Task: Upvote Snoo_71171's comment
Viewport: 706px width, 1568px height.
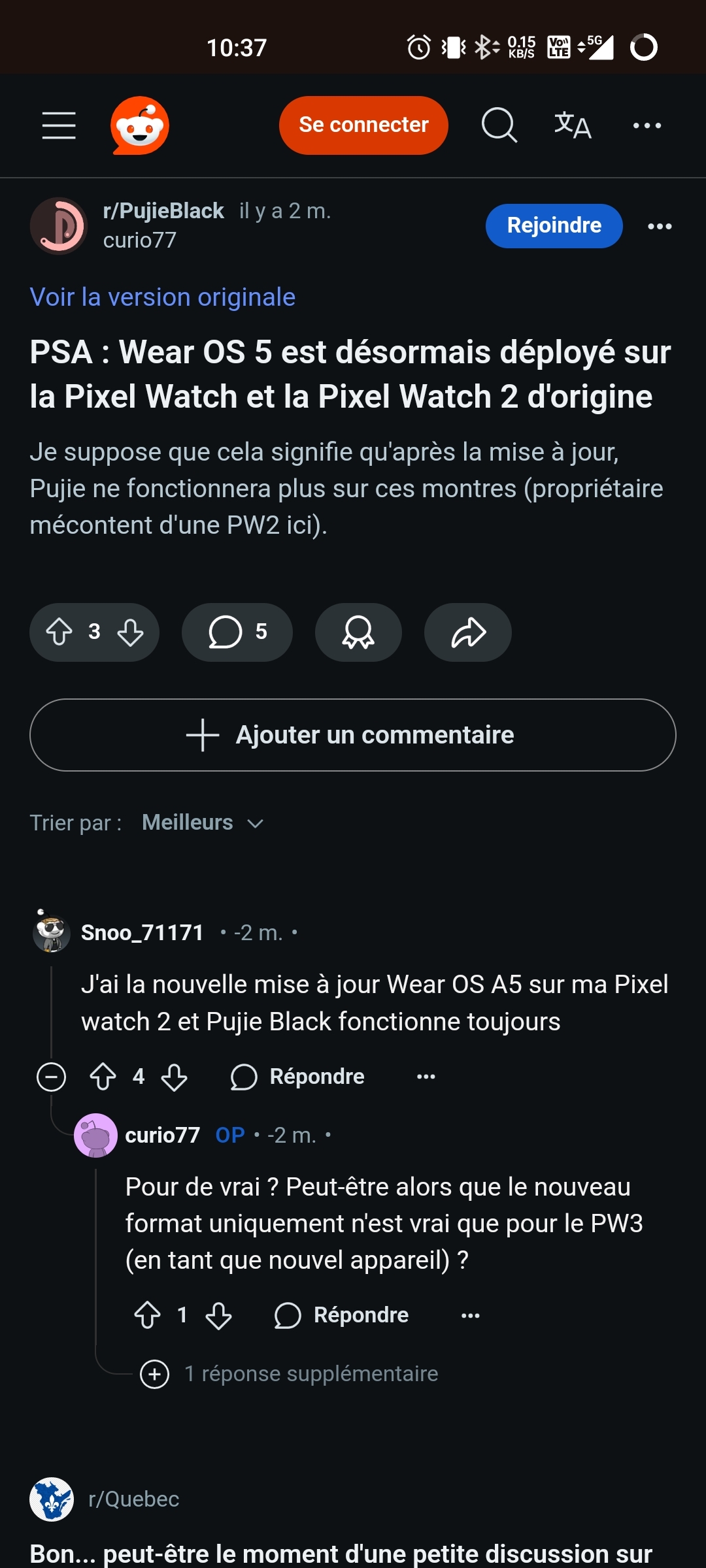Action: pyautogui.click(x=103, y=1077)
